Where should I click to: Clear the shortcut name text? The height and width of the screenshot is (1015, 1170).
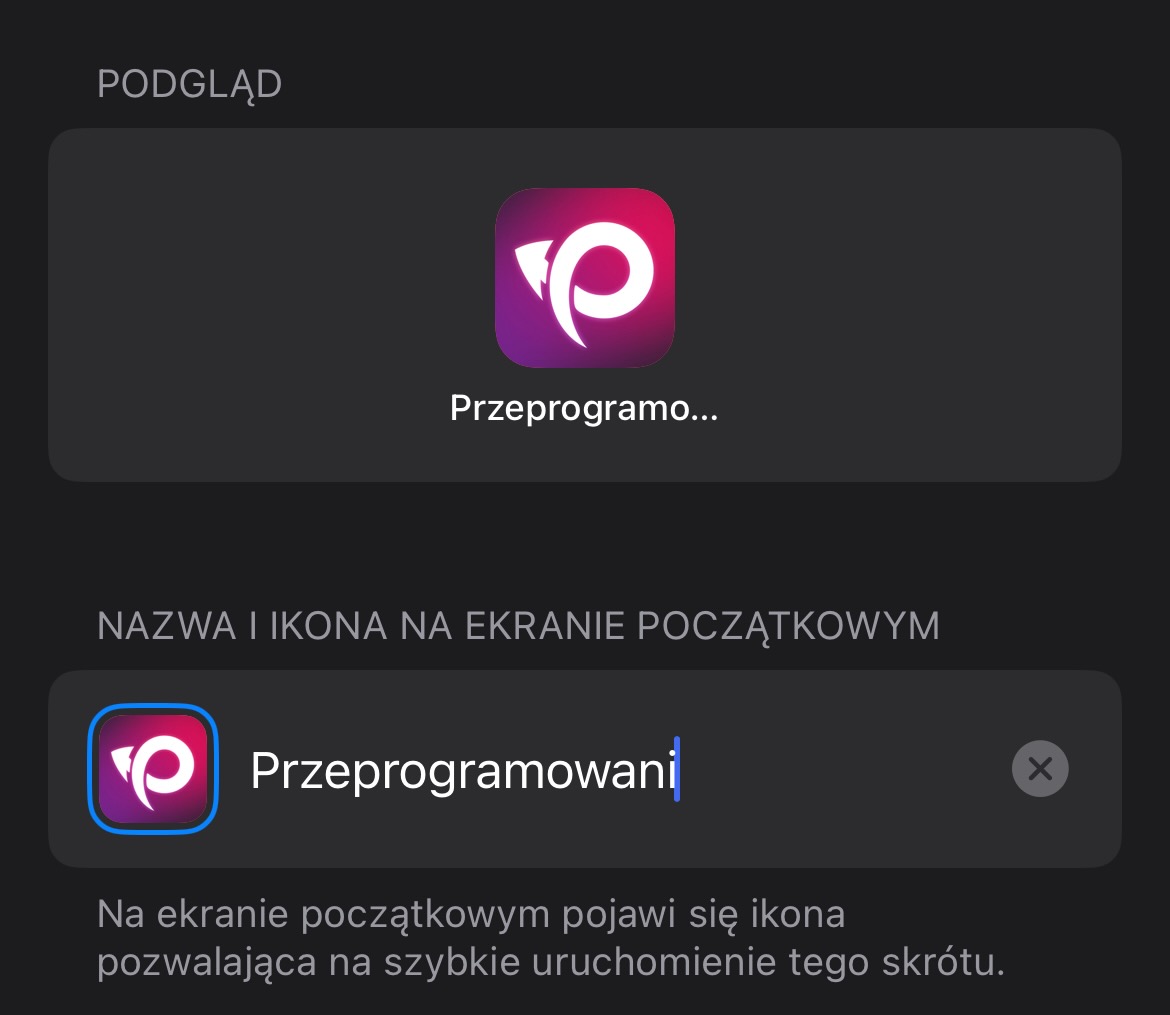pos(1040,769)
